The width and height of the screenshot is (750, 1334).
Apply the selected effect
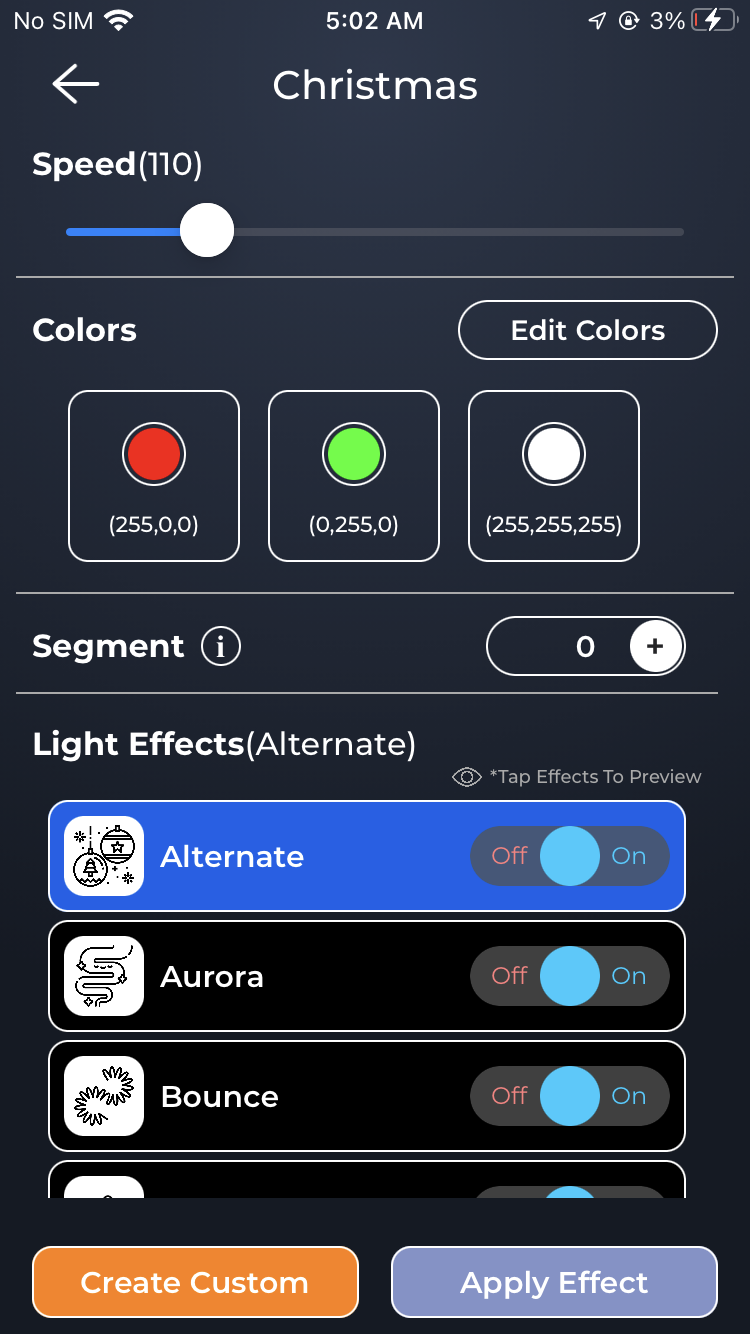pos(554,1282)
